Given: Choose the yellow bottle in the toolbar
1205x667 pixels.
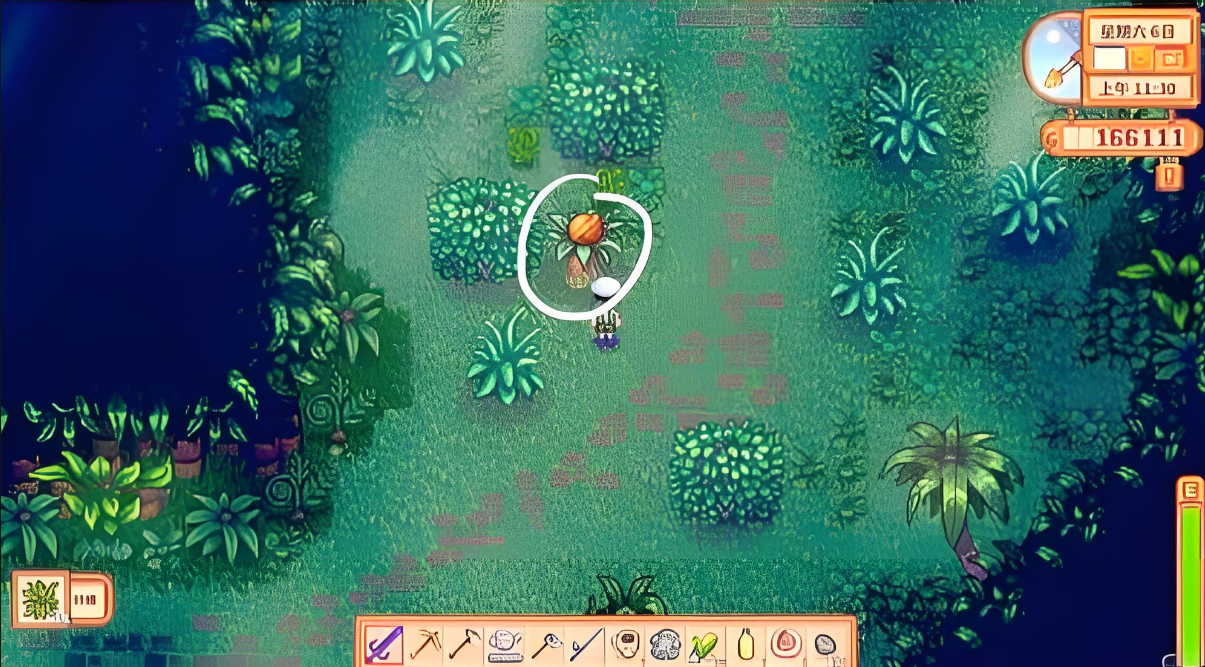Looking at the screenshot, I should pyautogui.click(x=744, y=645).
